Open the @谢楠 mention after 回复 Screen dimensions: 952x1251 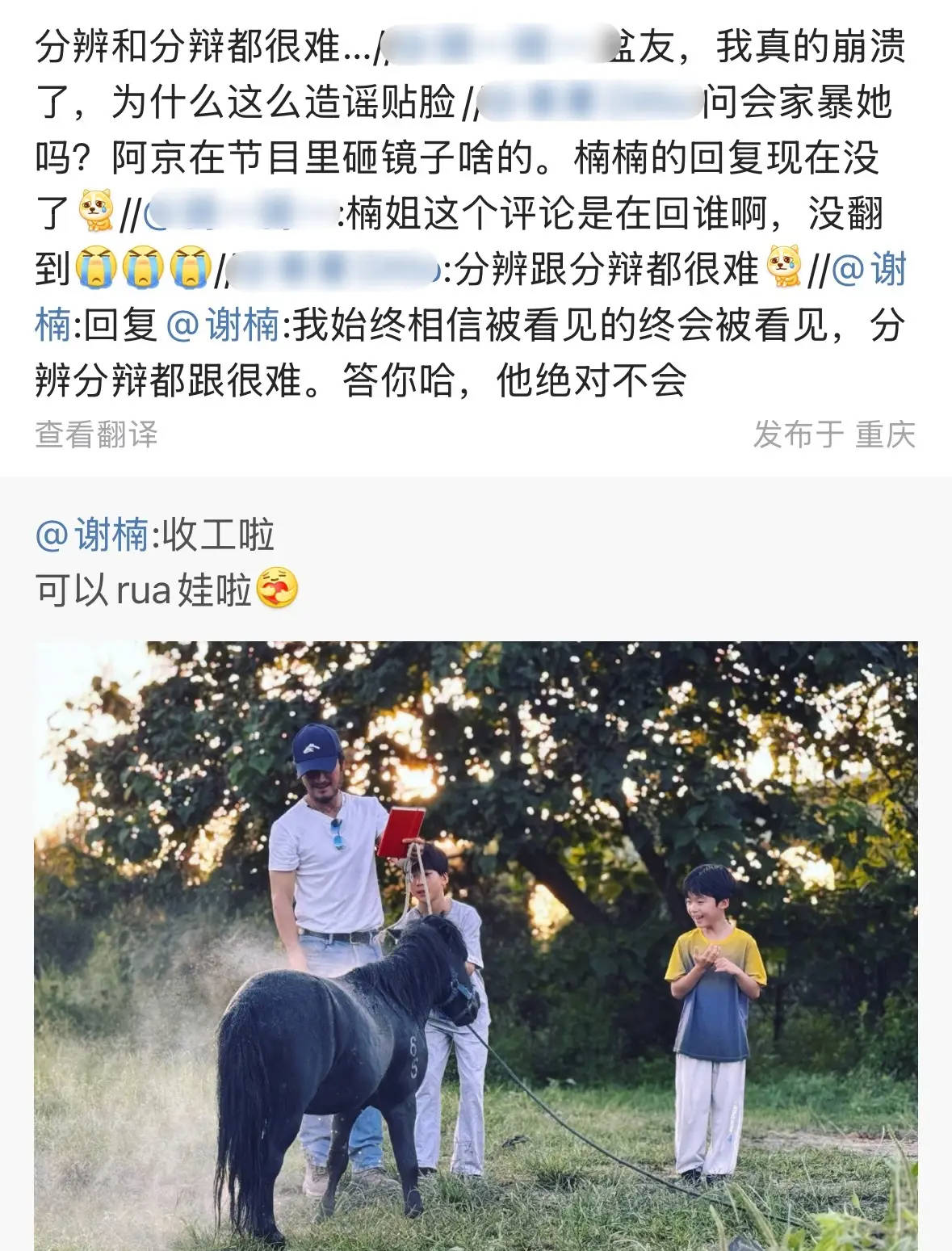pyautogui.click(x=222, y=325)
